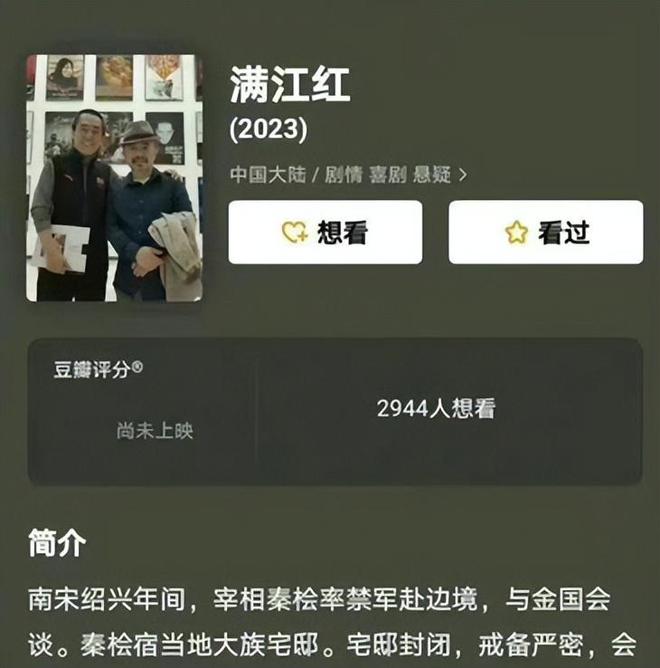Image resolution: width=660 pixels, height=668 pixels.
Task: Mark 满江红 as 想看
Action: [325, 232]
